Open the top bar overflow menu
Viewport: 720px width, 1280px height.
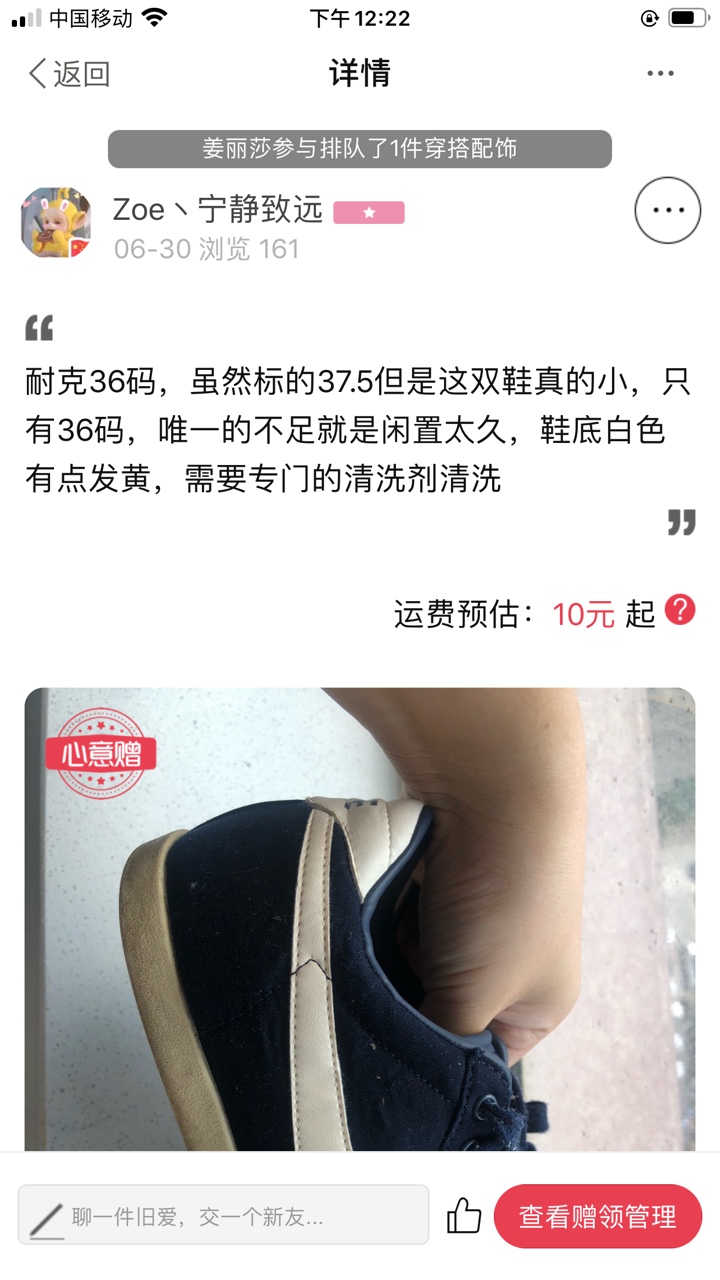click(660, 74)
